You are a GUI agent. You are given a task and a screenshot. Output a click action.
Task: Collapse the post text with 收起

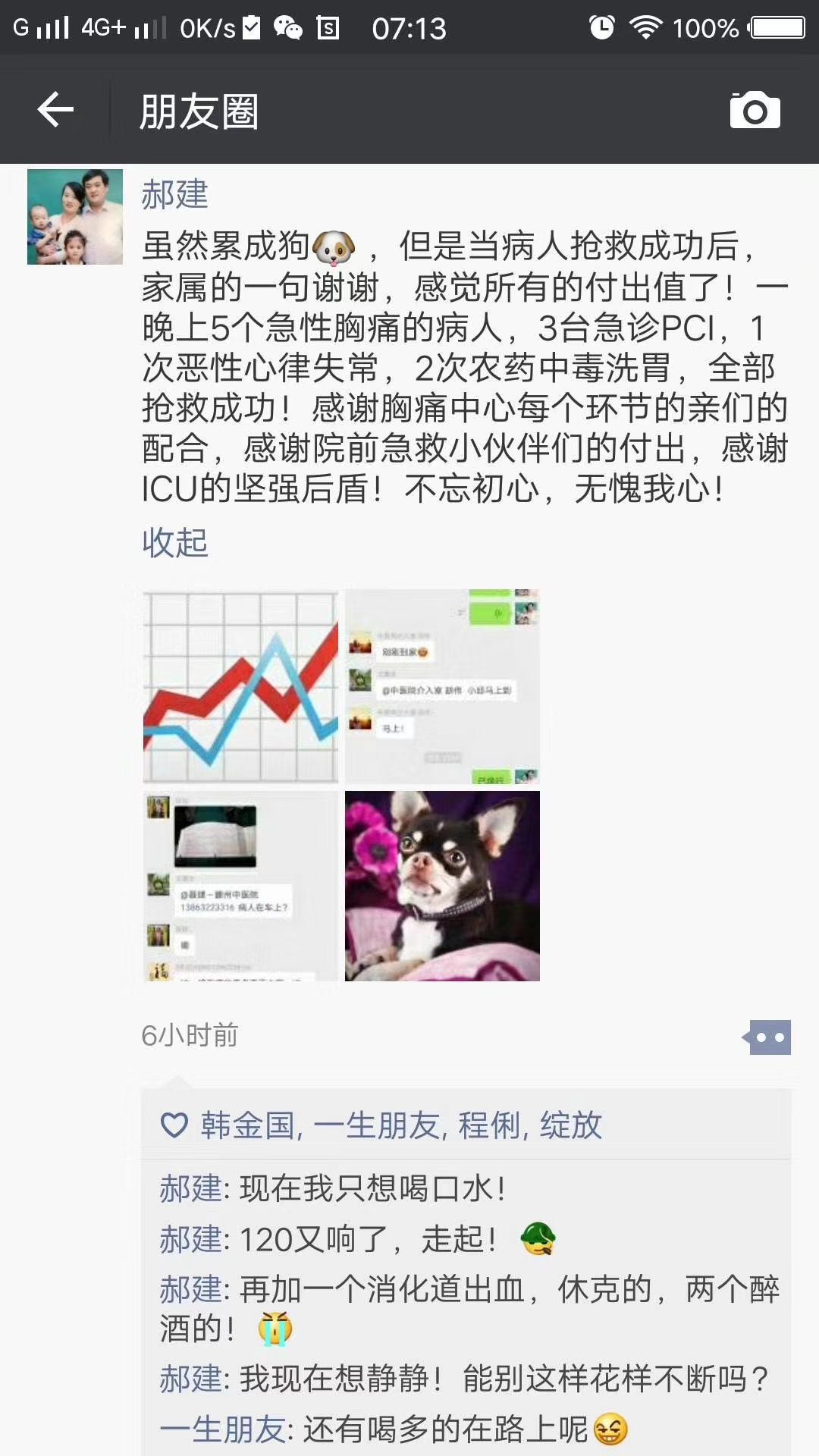[x=174, y=543]
